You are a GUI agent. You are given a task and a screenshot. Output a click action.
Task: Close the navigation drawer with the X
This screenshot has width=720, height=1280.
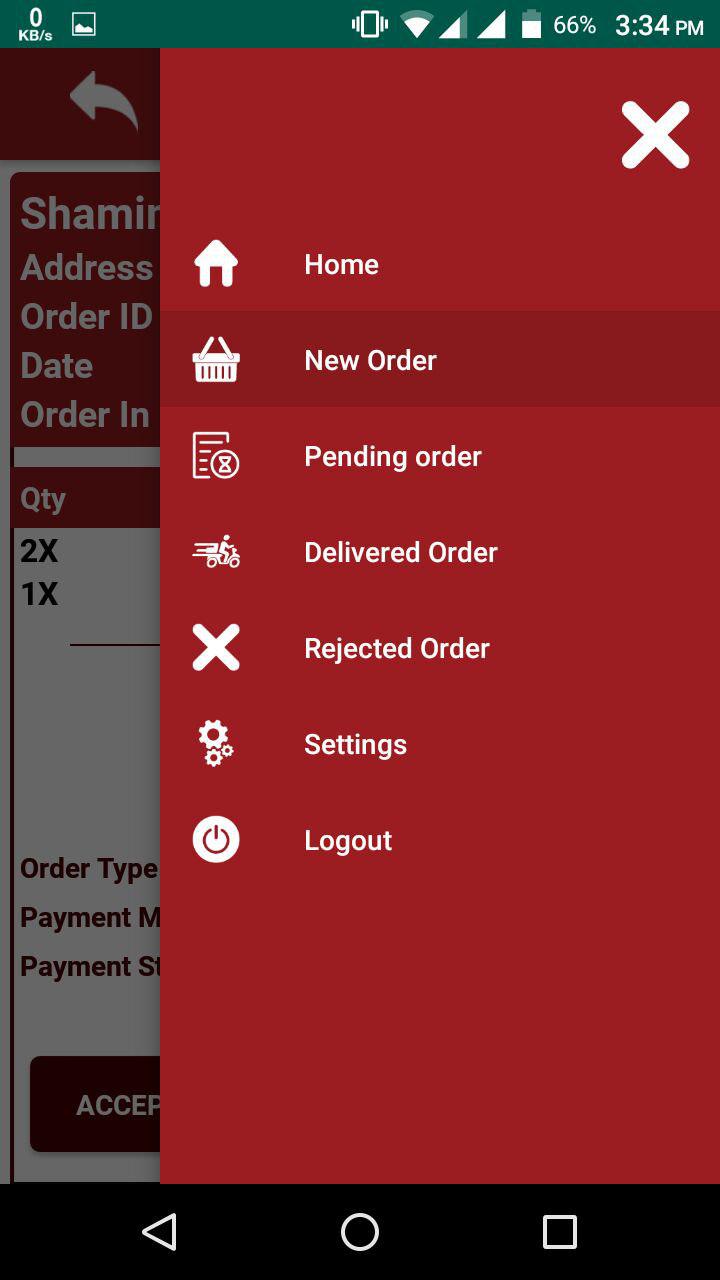tap(655, 133)
